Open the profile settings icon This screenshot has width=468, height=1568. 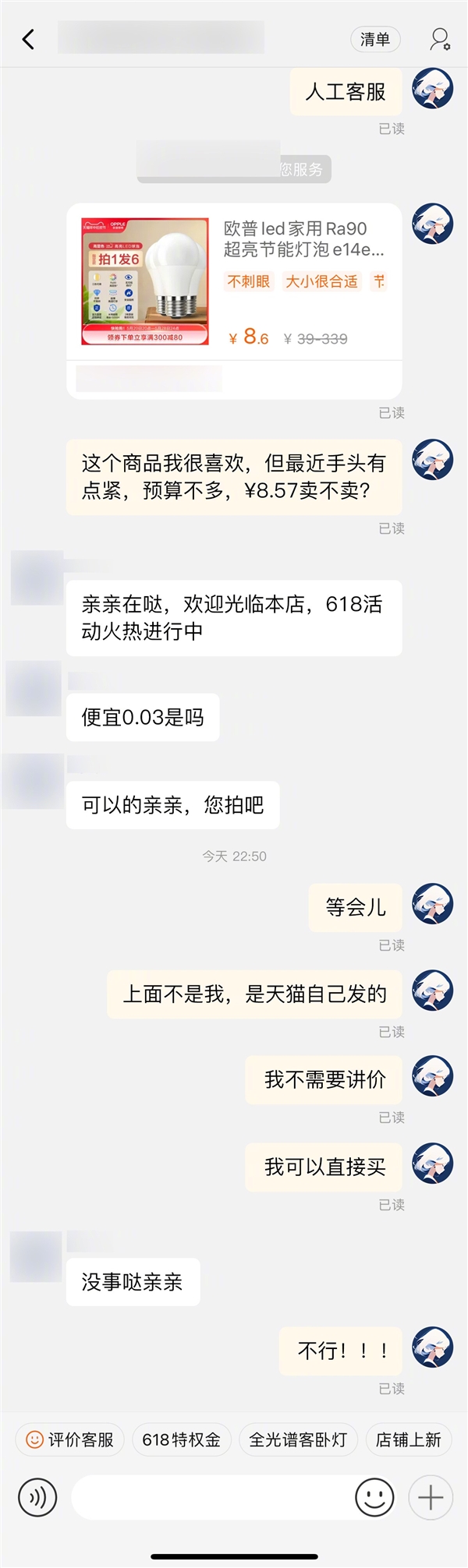pyautogui.click(x=440, y=39)
